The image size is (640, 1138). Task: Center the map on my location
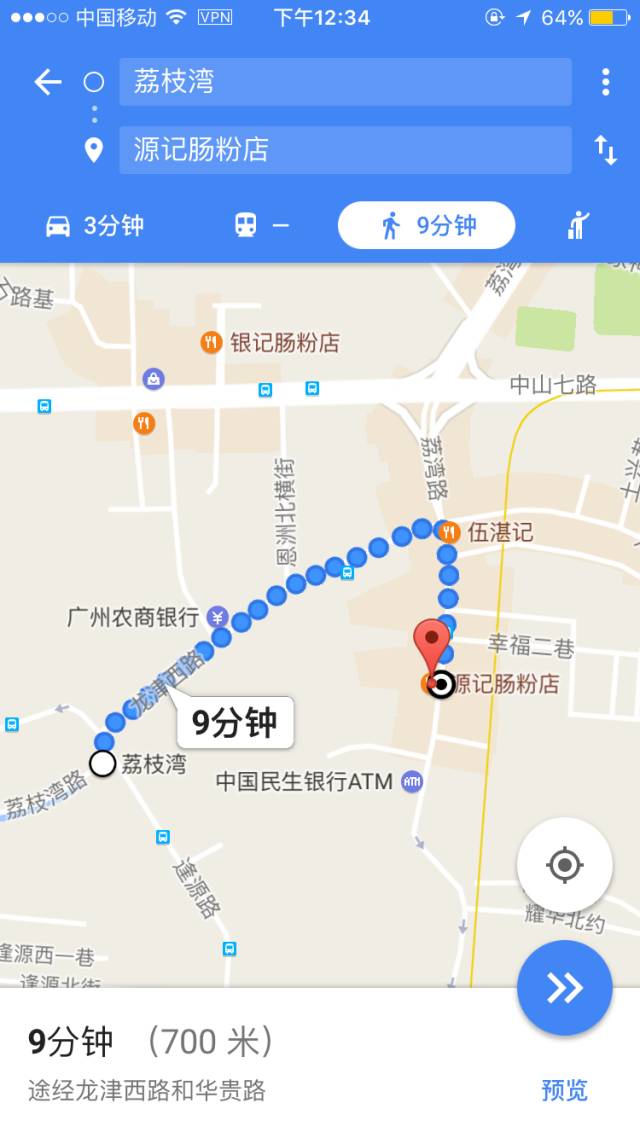coord(565,865)
